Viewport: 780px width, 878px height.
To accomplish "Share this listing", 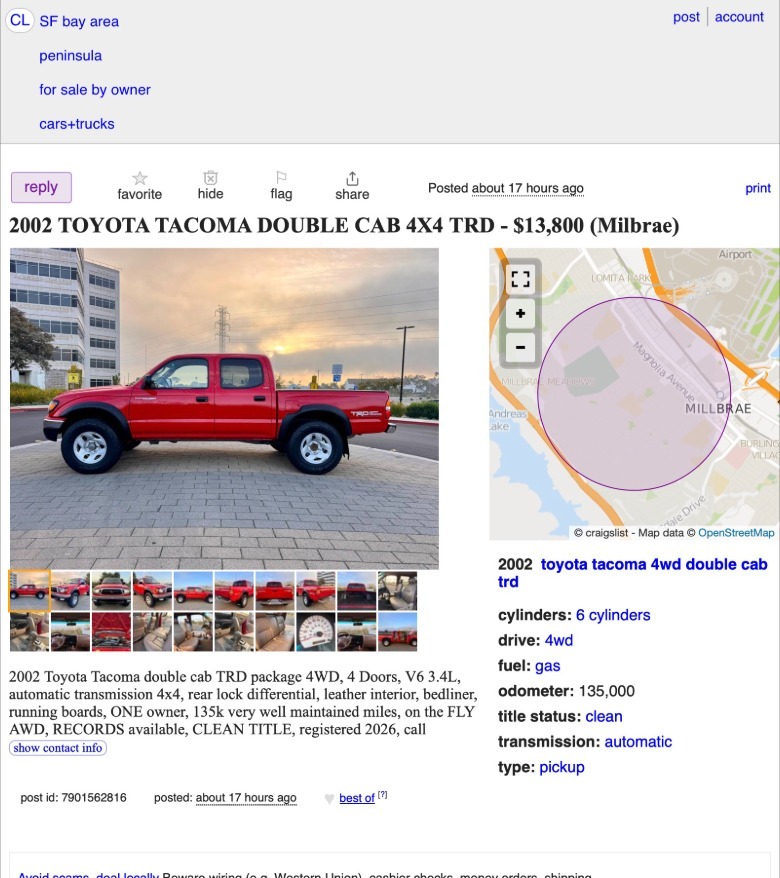I will 352,186.
